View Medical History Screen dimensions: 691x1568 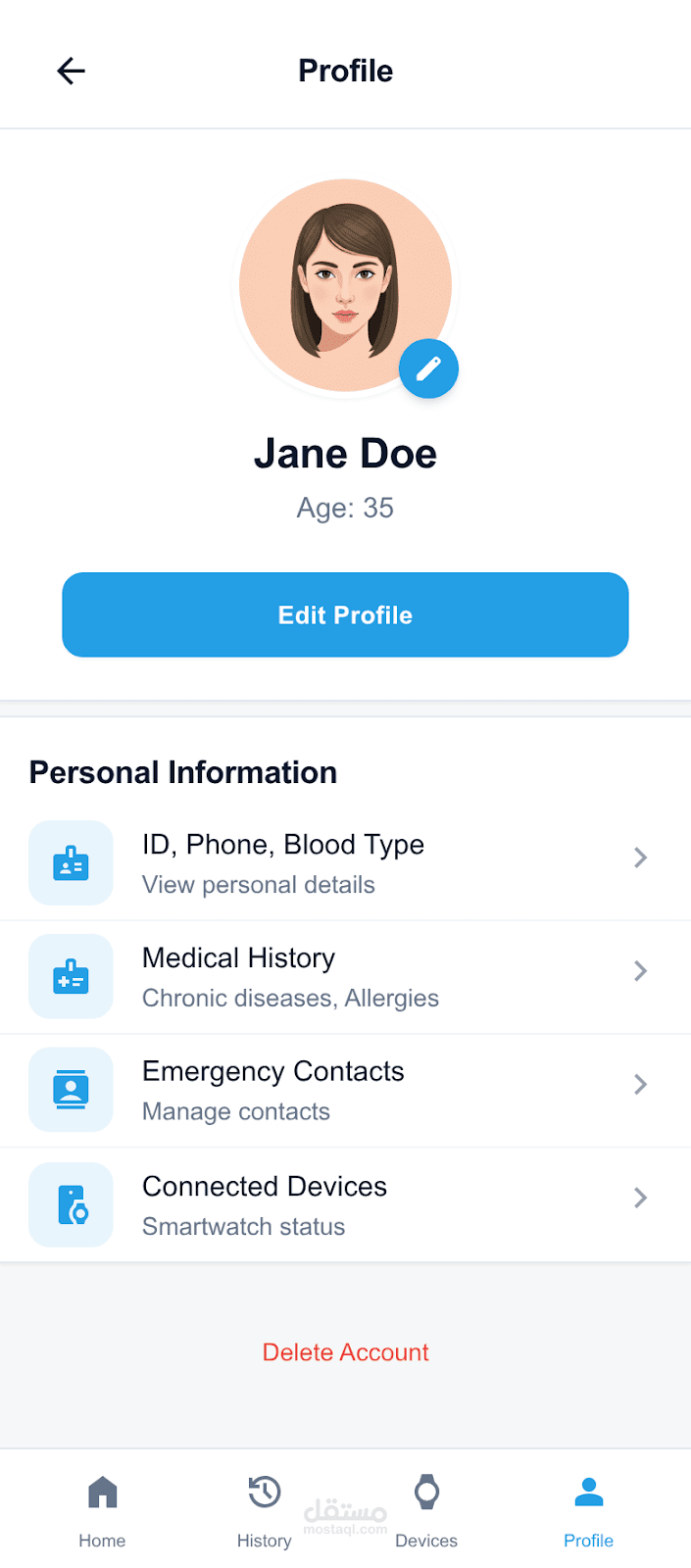(x=345, y=977)
